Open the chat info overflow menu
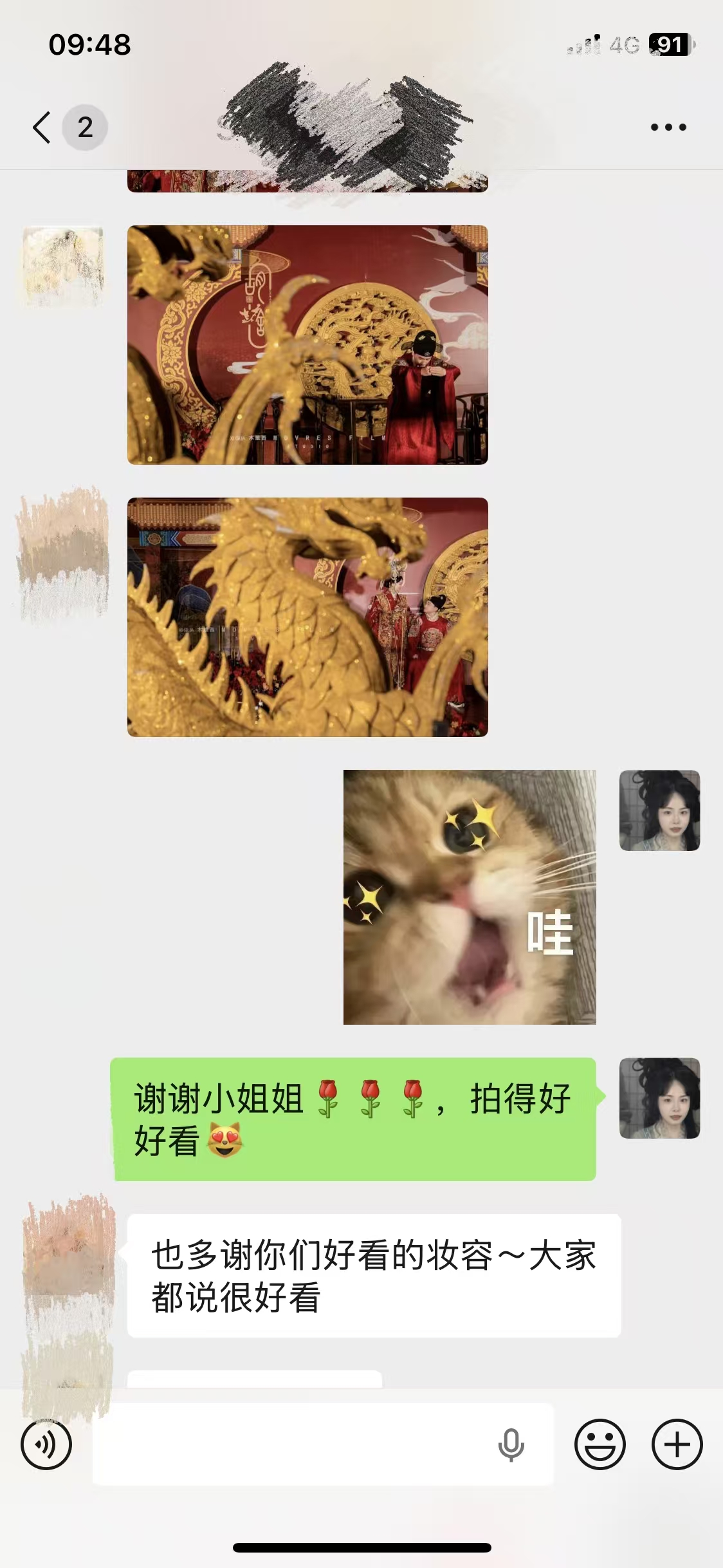Viewport: 723px width, 1568px height. click(x=668, y=127)
